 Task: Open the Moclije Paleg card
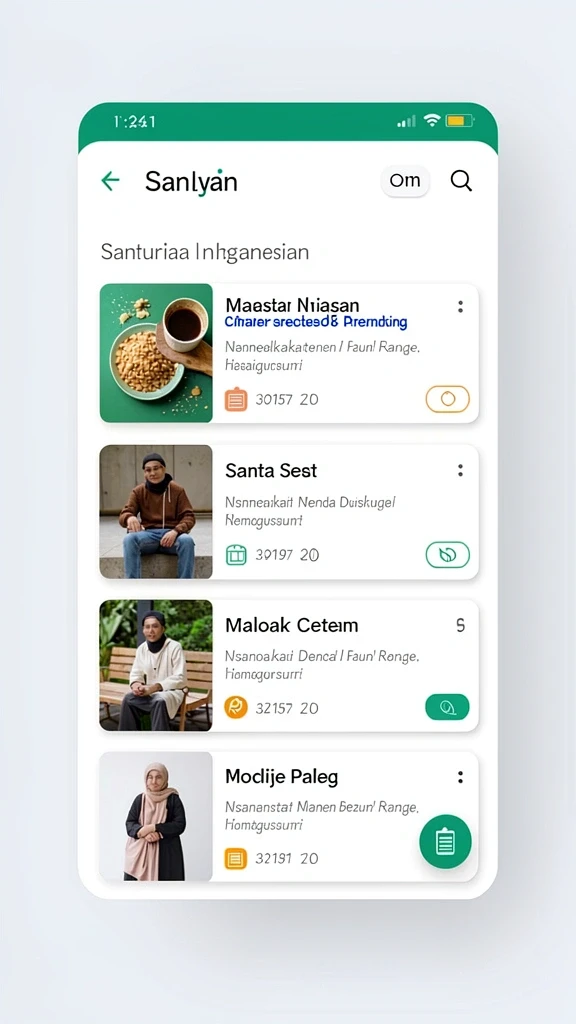coord(289,816)
